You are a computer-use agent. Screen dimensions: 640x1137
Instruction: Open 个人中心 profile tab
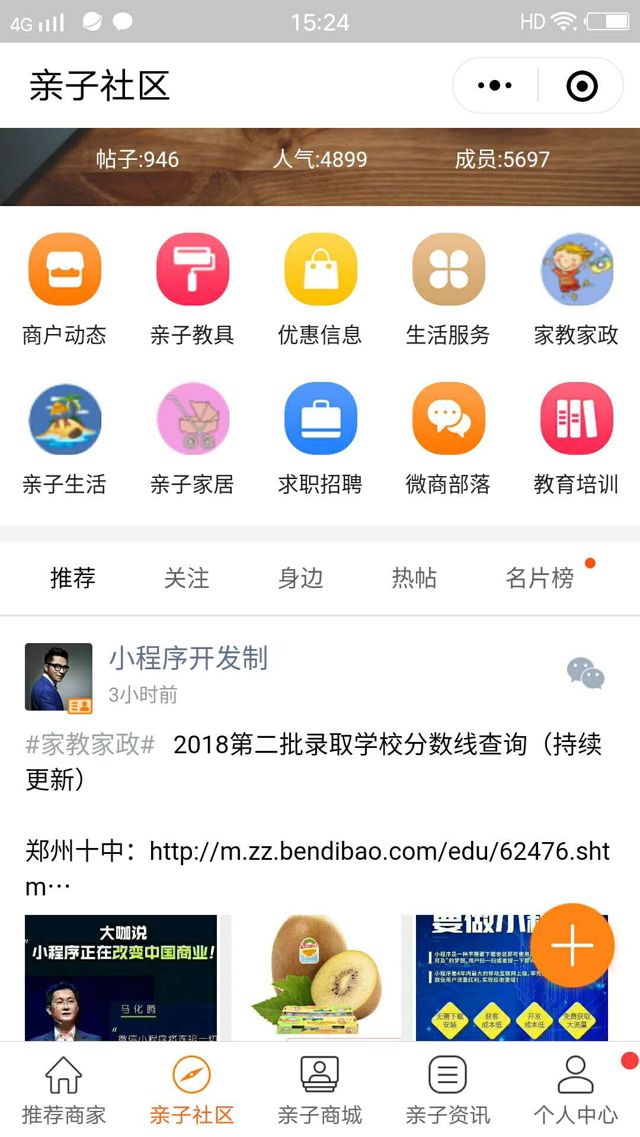click(x=575, y=1090)
